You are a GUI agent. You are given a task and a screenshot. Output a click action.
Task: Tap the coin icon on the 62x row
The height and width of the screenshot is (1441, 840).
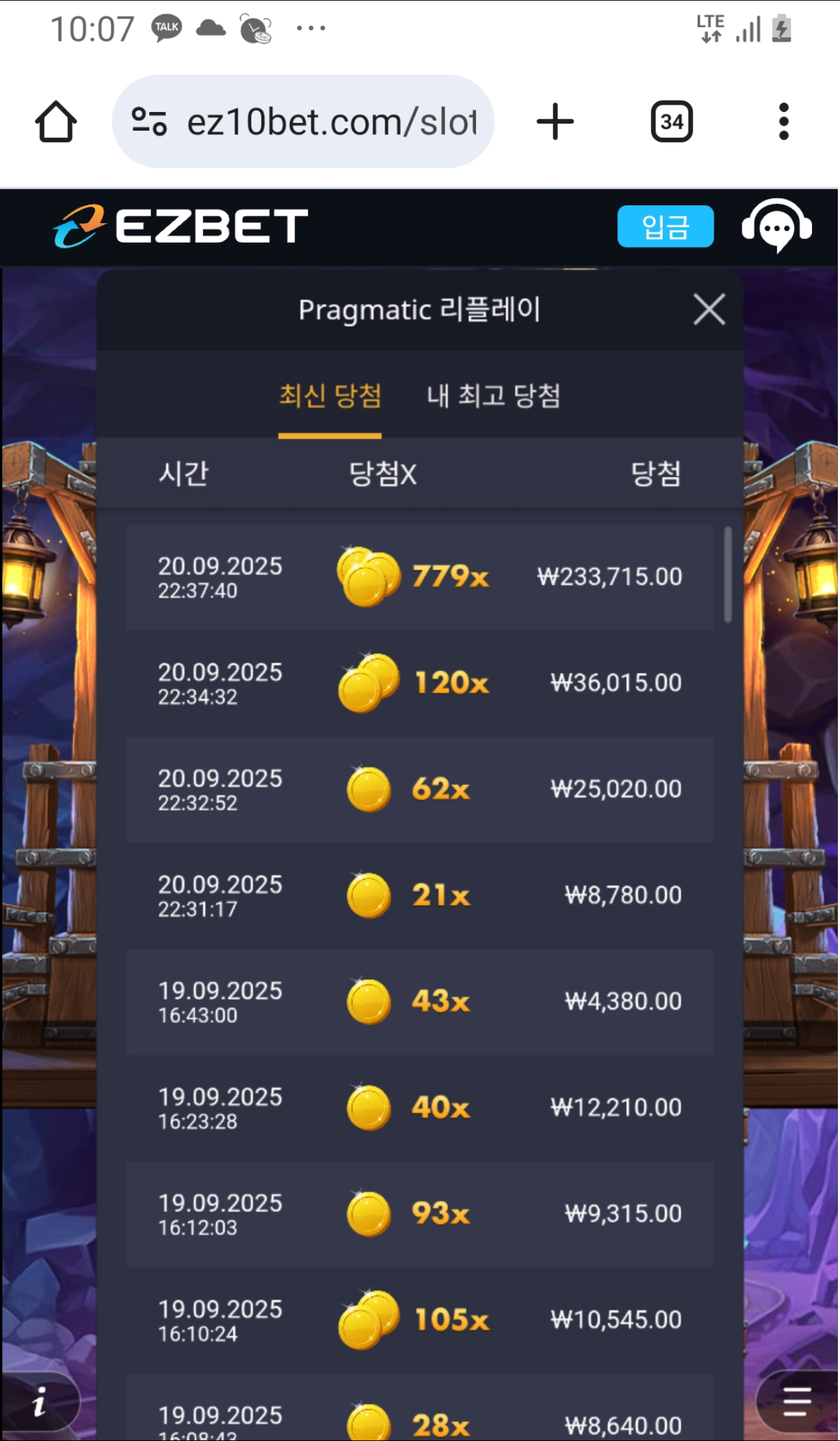tap(368, 788)
